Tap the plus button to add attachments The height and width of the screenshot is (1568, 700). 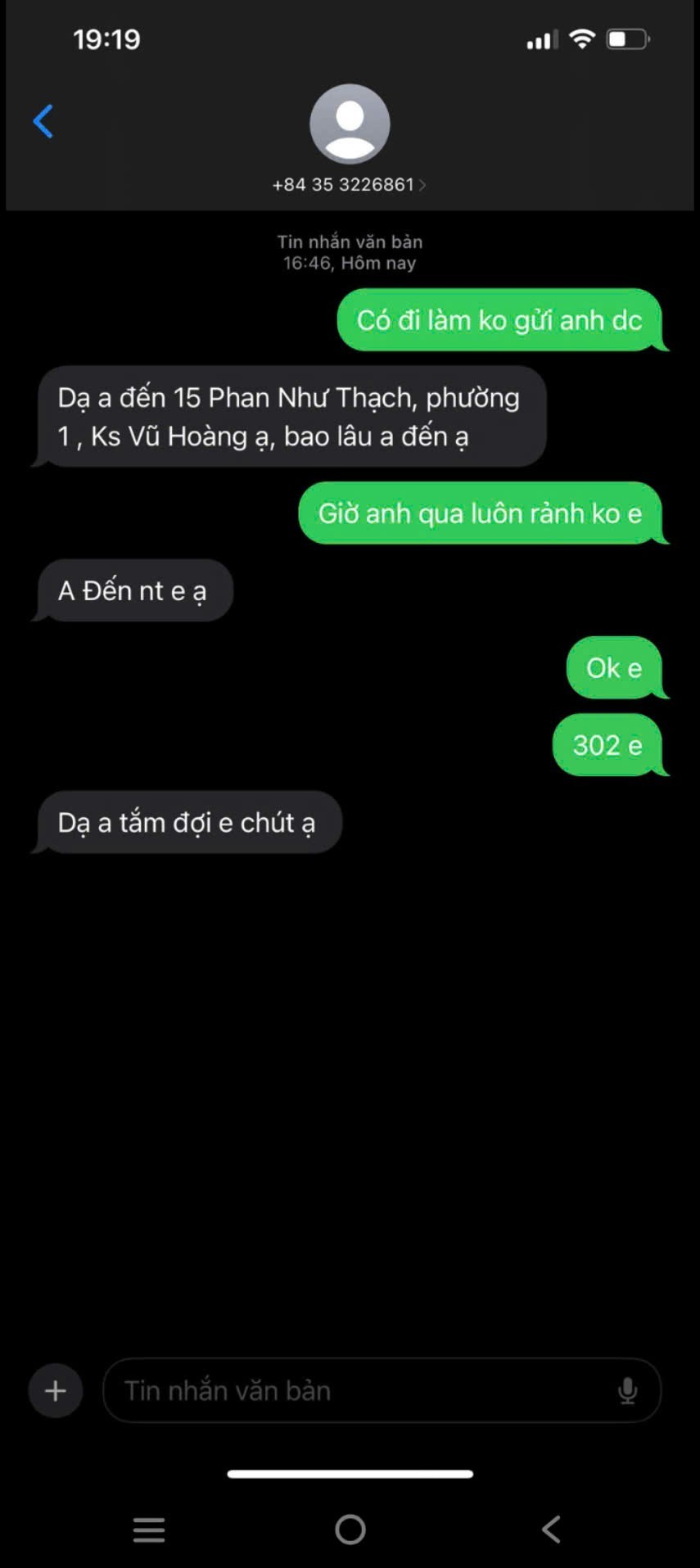pos(56,1390)
